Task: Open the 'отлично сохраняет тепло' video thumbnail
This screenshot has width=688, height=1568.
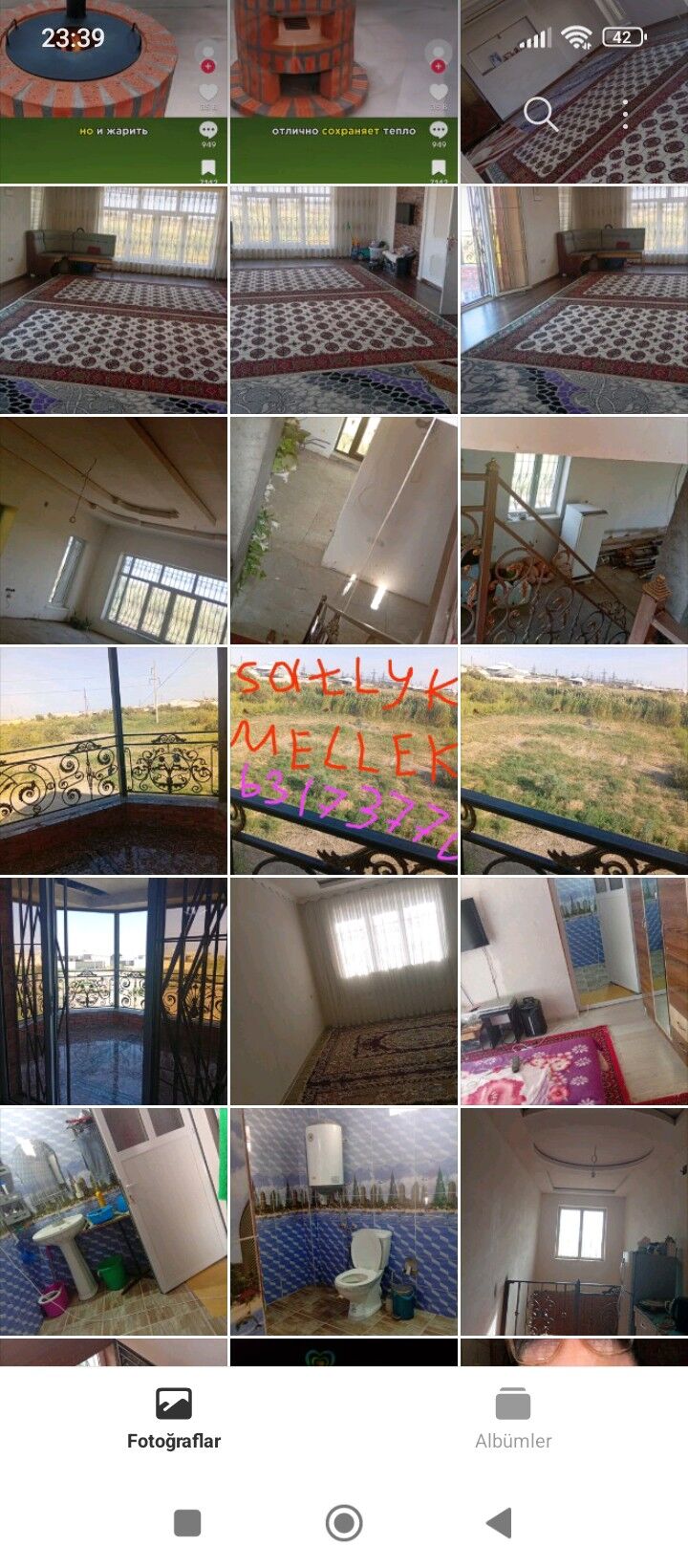Action: coord(344,92)
